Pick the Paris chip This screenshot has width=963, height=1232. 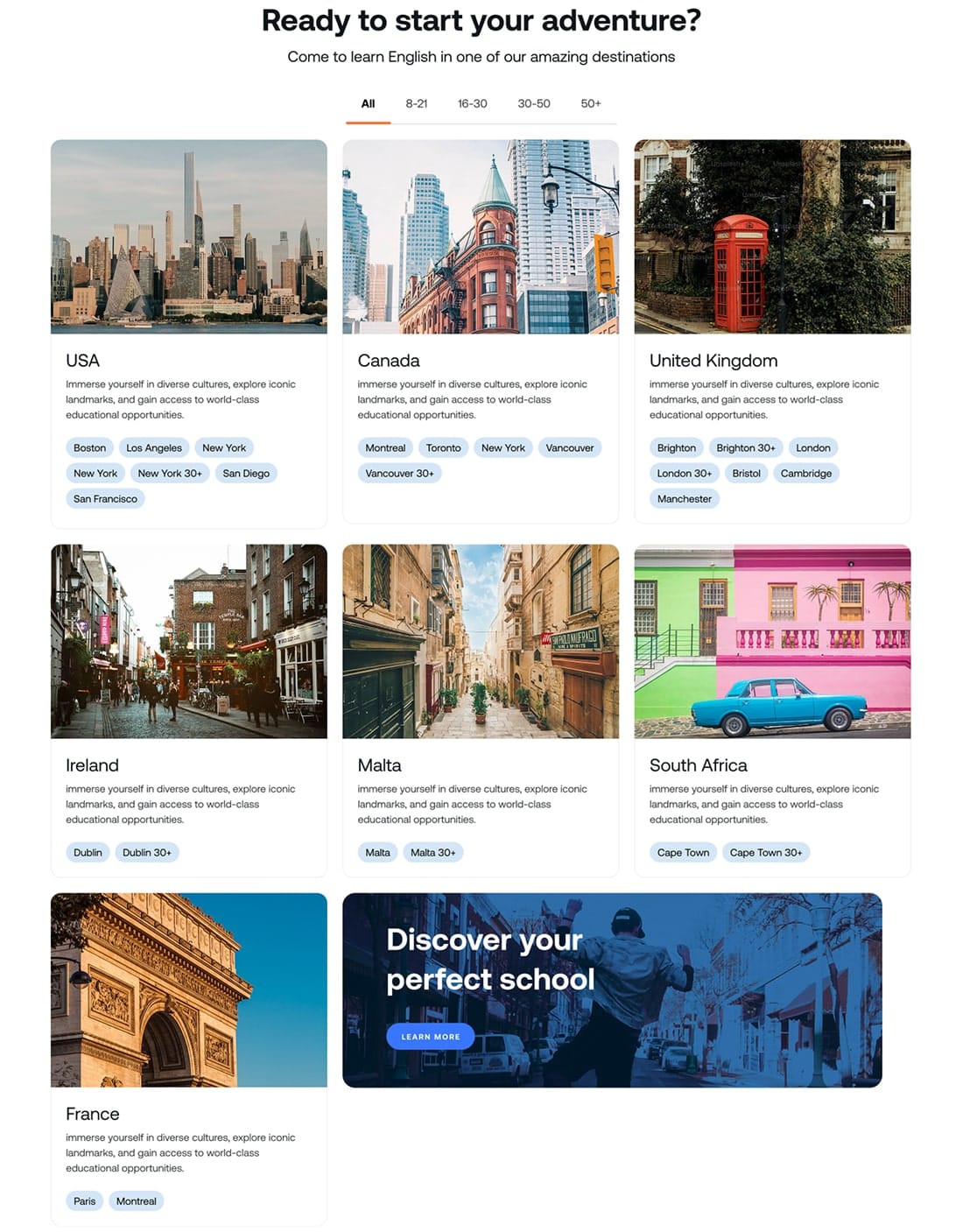click(84, 1201)
